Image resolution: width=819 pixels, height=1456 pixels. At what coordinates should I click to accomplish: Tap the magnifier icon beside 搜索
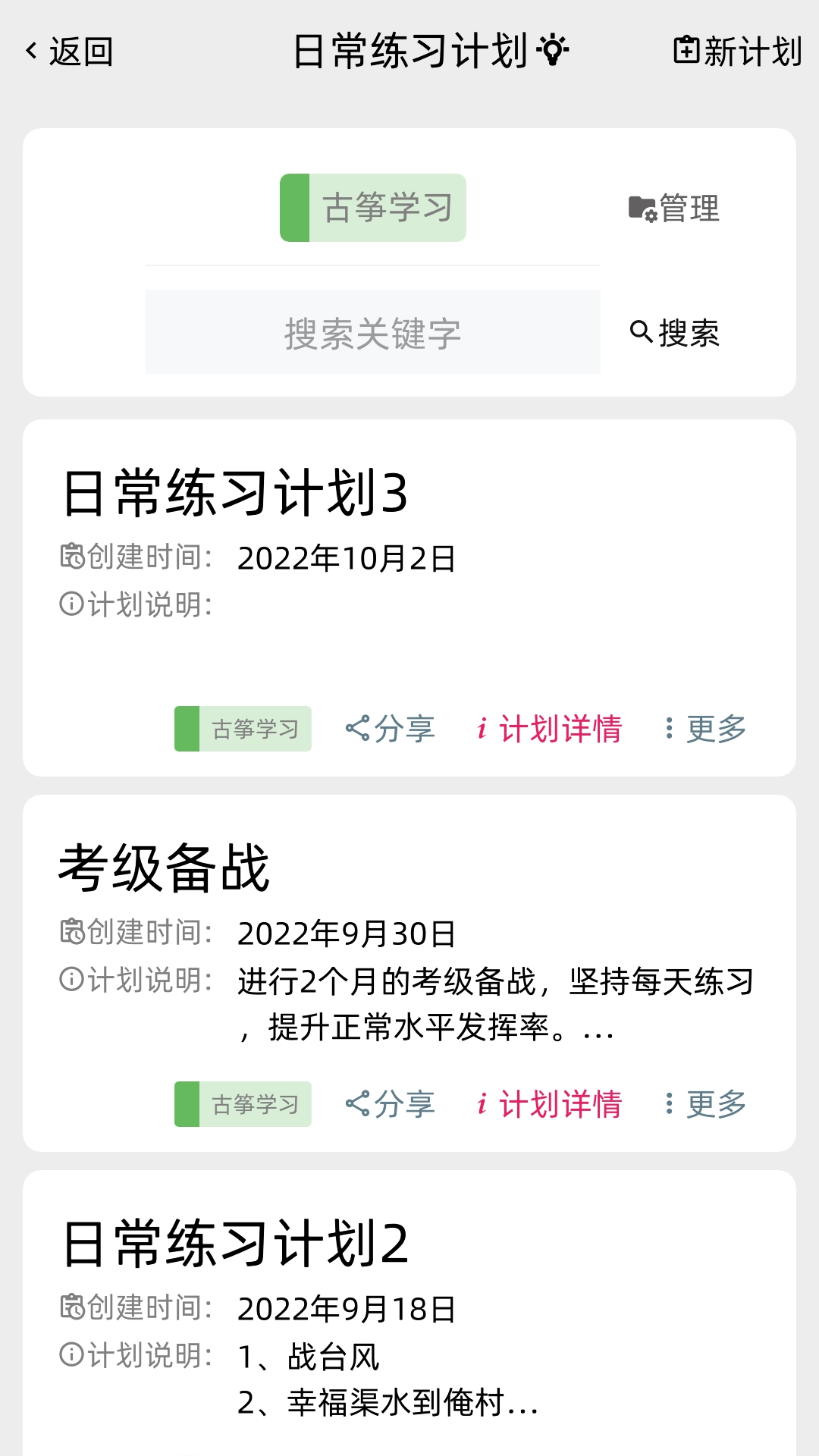pyautogui.click(x=641, y=331)
